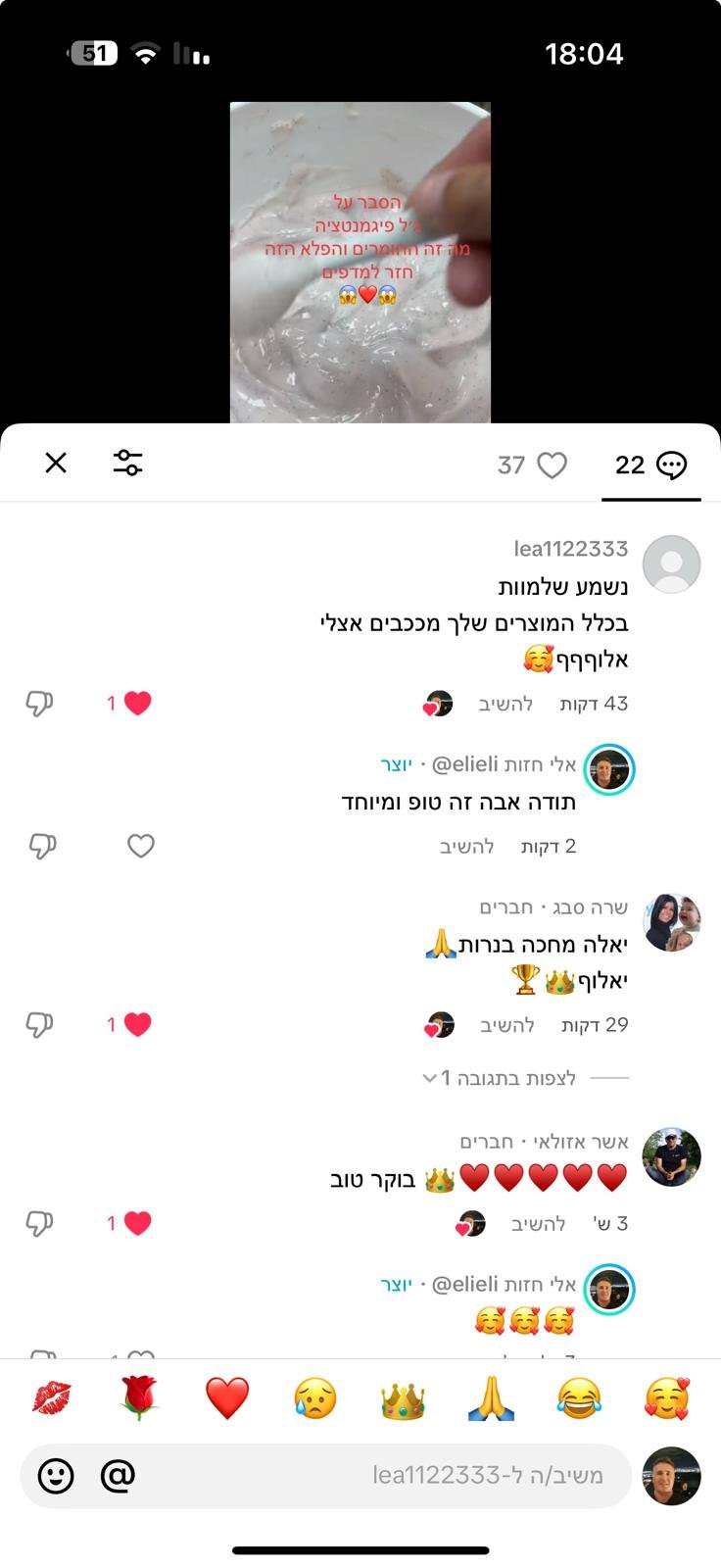Reply to lea1122333's comment
Image resolution: width=721 pixels, height=1568 pixels.
tap(505, 704)
